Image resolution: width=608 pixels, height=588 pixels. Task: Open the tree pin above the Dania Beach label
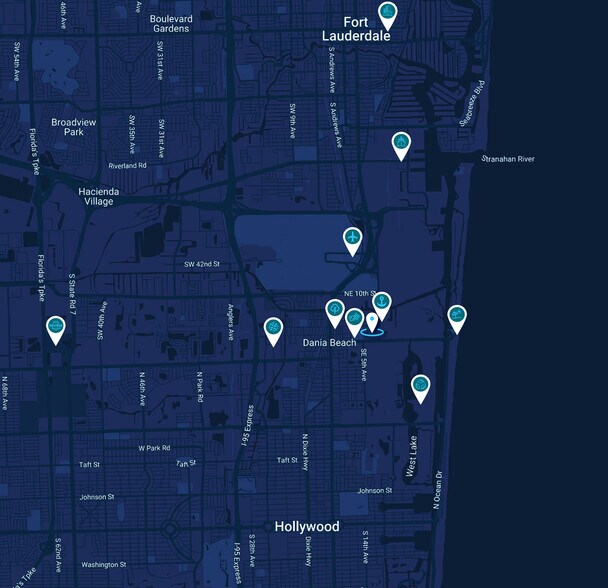pyautogui.click(x=335, y=310)
